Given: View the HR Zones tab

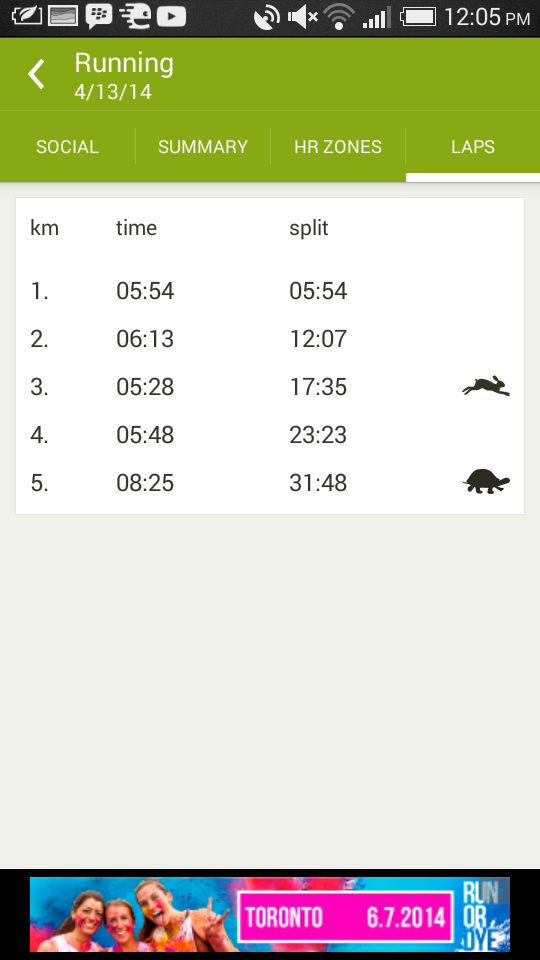Looking at the screenshot, I should (x=338, y=147).
